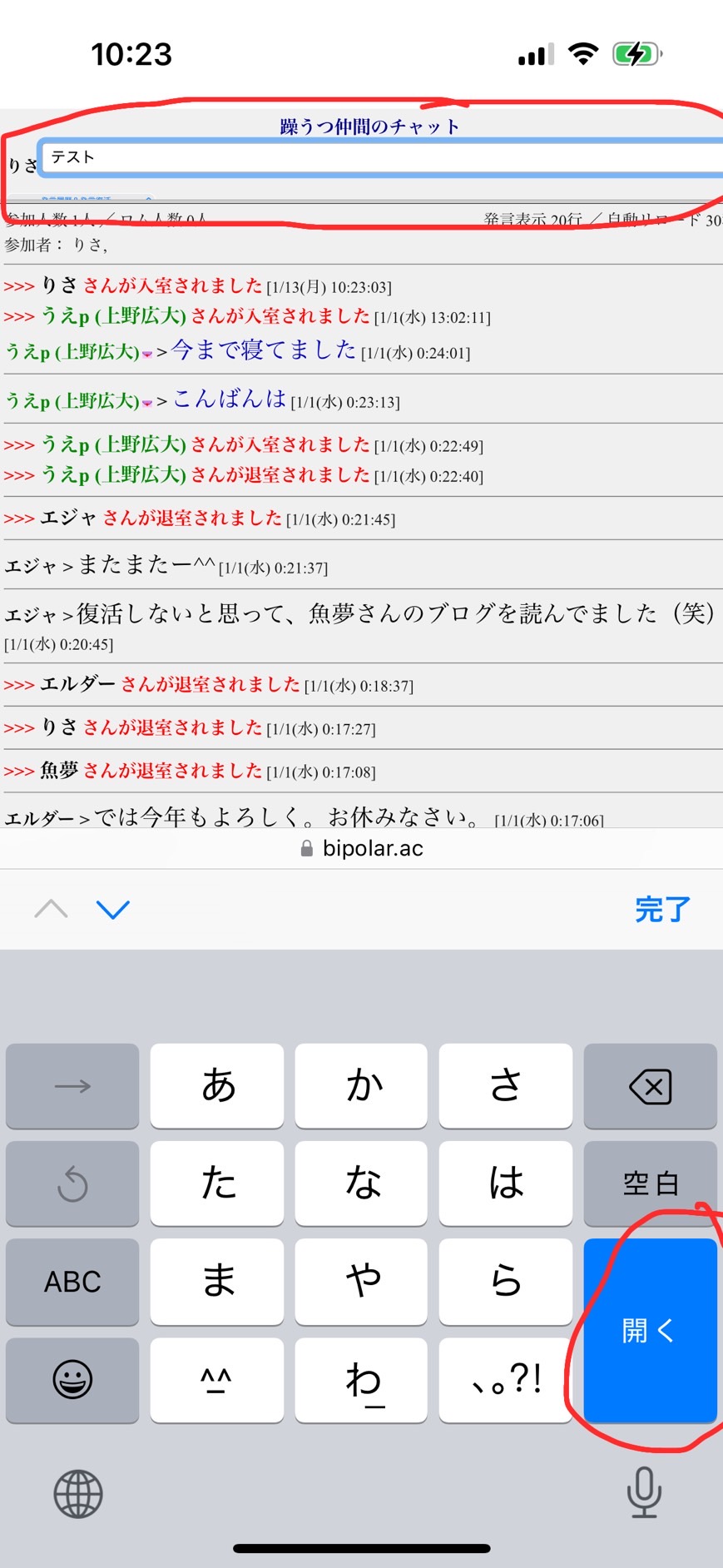Tap 完了 to dismiss the keyboard
Viewport: 723px width, 1568px height.
pos(662,909)
